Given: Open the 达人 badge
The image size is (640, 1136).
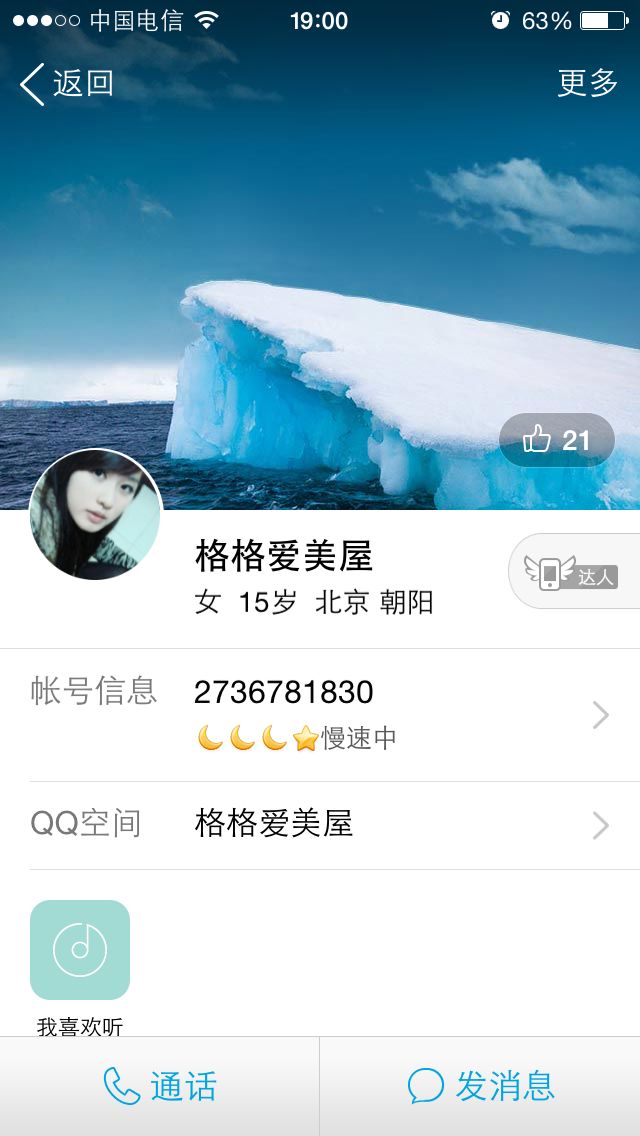Looking at the screenshot, I should (x=574, y=572).
